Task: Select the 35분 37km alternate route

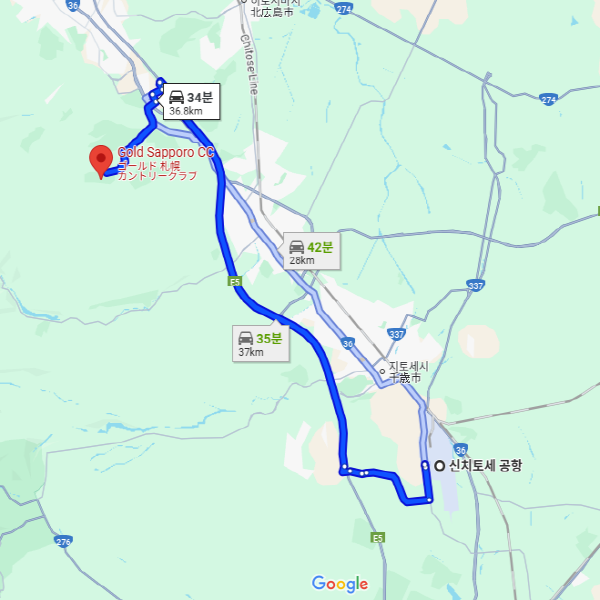Action: (x=259, y=344)
